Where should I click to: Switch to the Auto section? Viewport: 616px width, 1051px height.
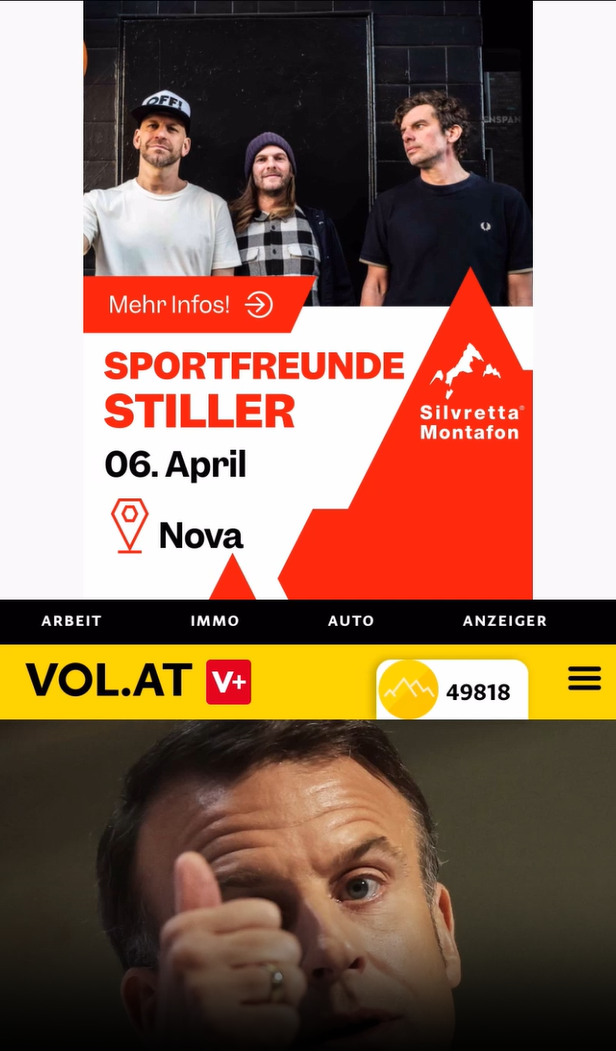(351, 621)
